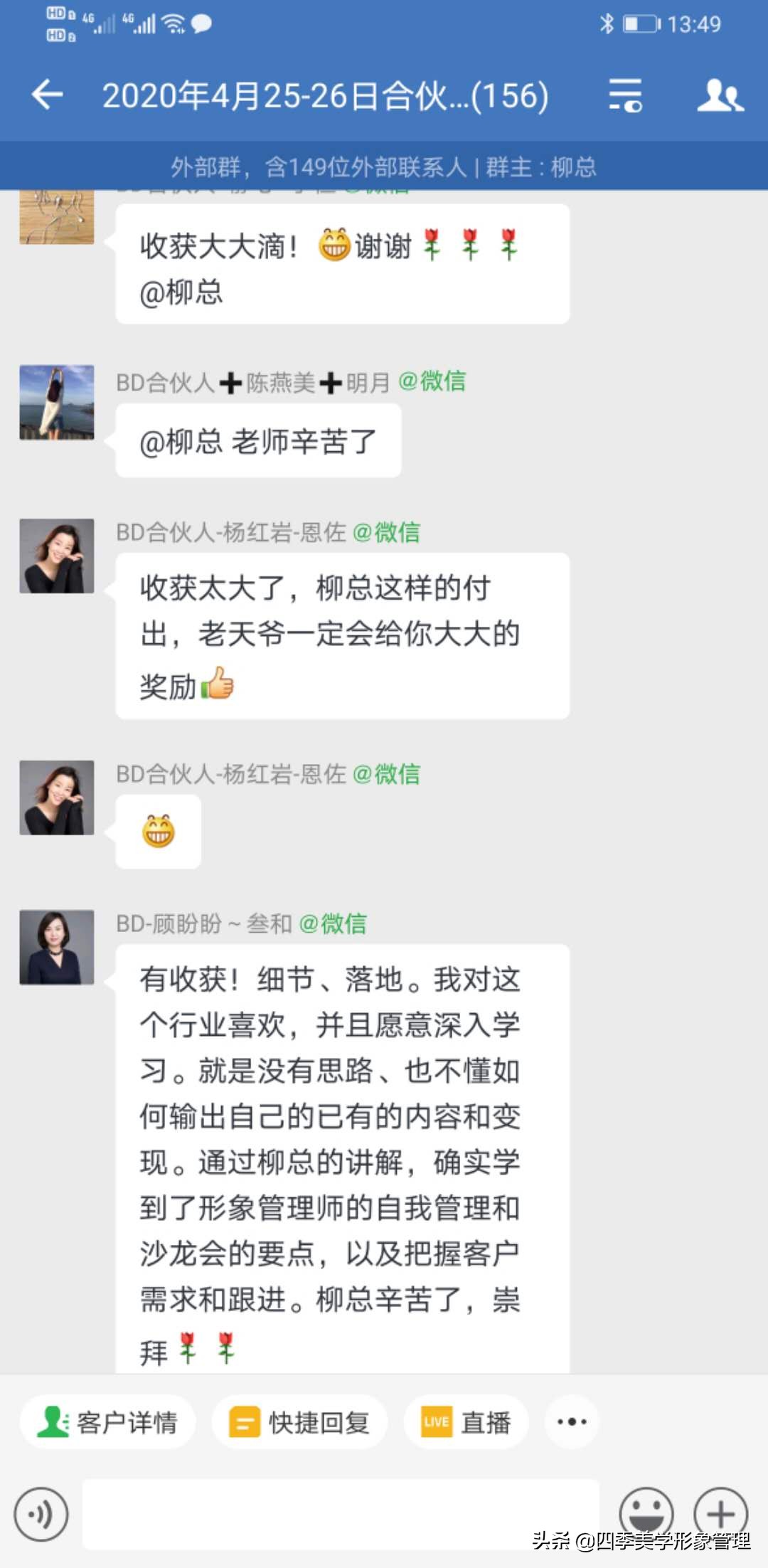Open chat record search icon at top right

tap(624, 95)
